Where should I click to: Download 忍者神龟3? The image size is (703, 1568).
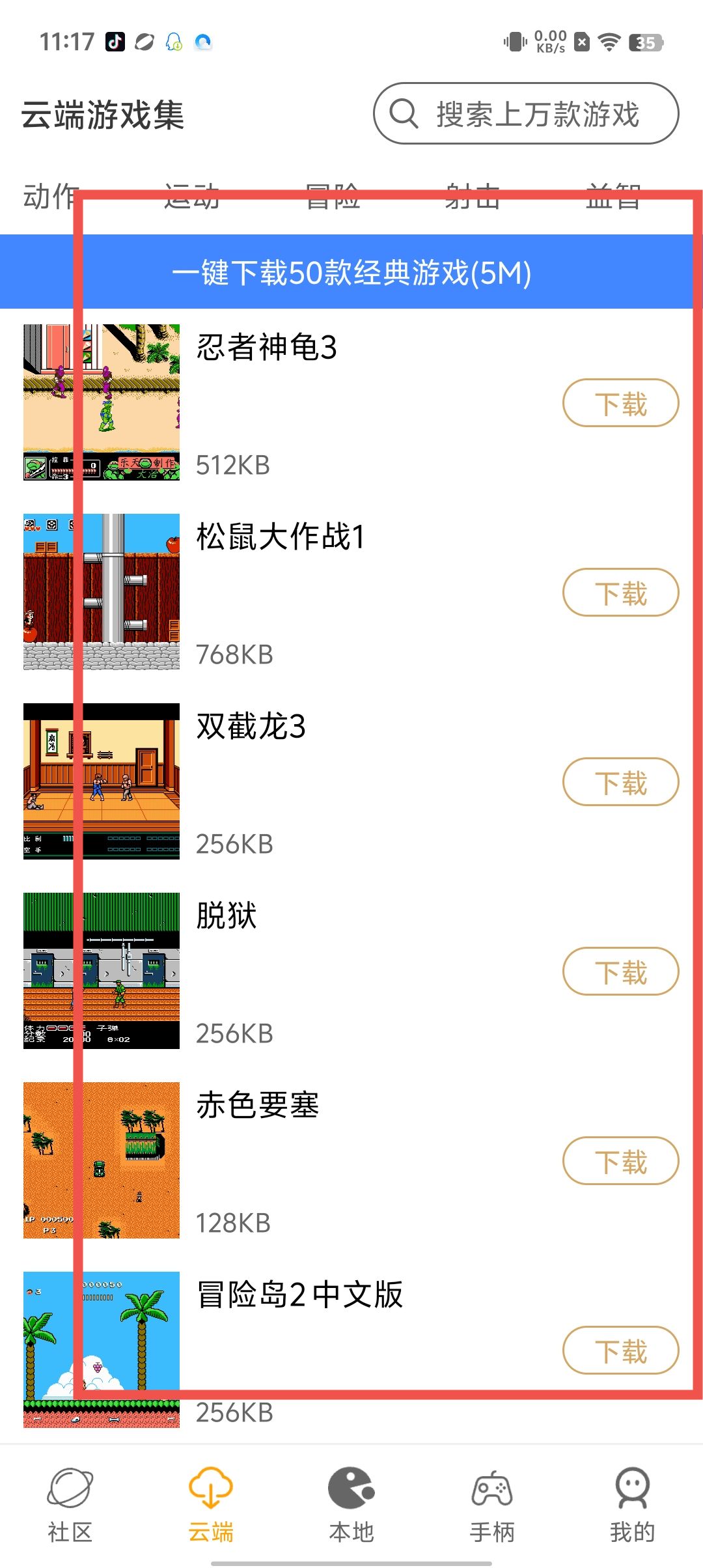pos(620,403)
